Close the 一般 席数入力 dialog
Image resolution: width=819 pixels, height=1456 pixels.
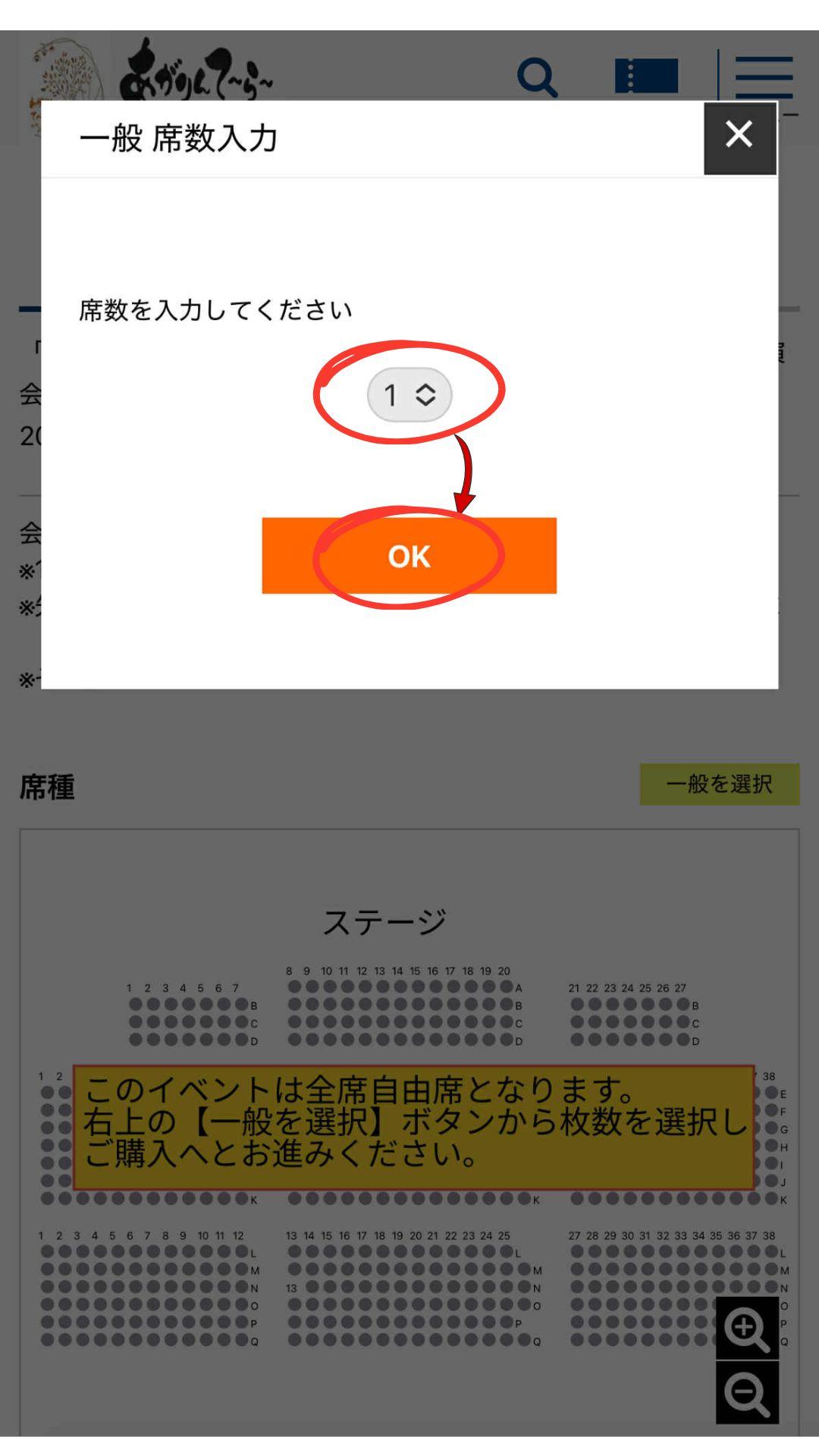[x=739, y=139]
